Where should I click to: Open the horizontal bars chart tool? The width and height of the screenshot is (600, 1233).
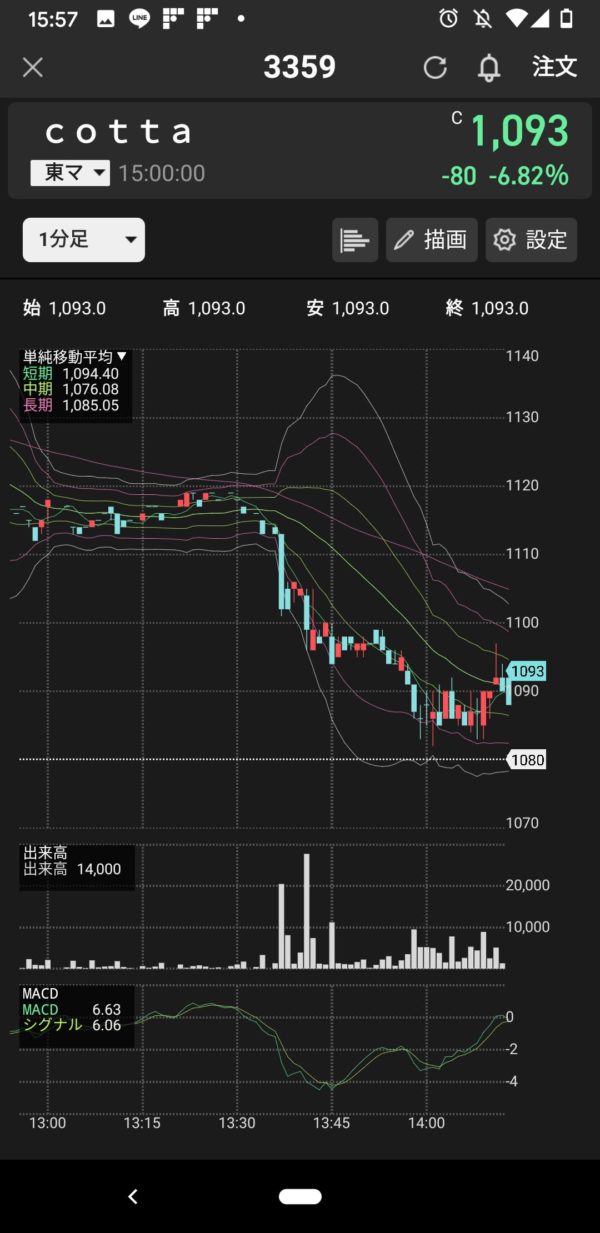coord(355,240)
